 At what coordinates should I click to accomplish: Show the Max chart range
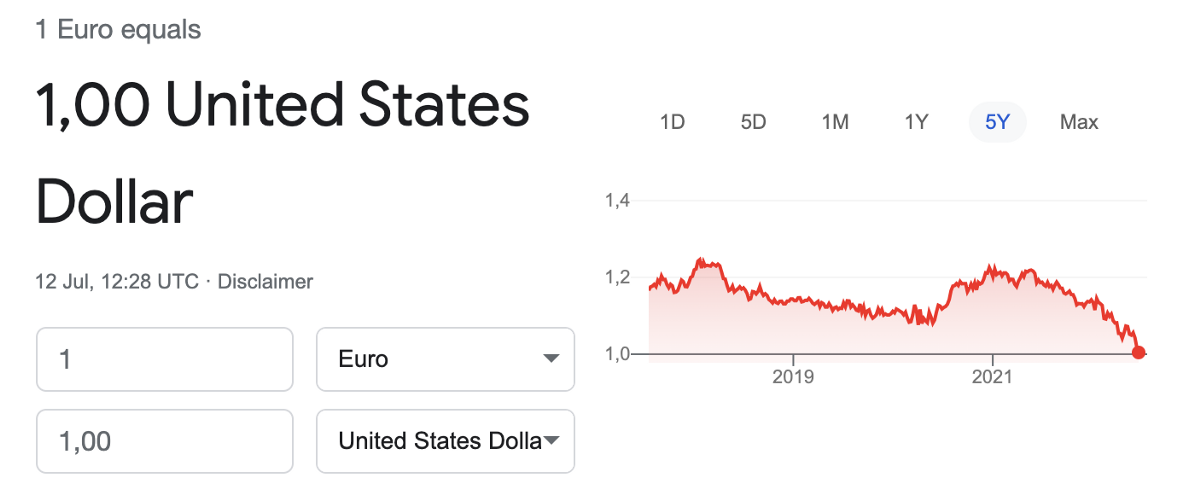[x=1079, y=123]
